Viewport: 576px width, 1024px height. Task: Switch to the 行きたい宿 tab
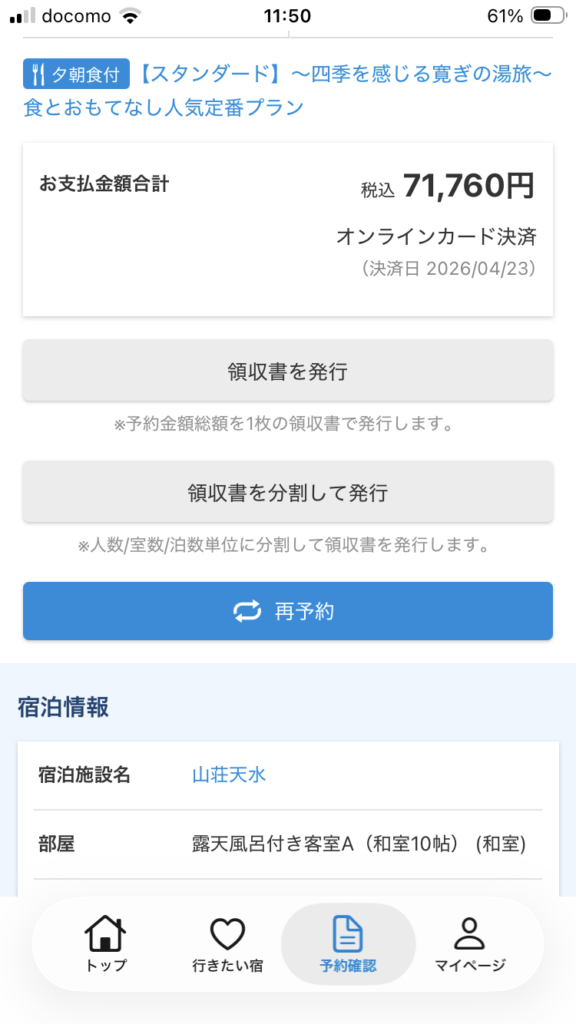(x=227, y=944)
